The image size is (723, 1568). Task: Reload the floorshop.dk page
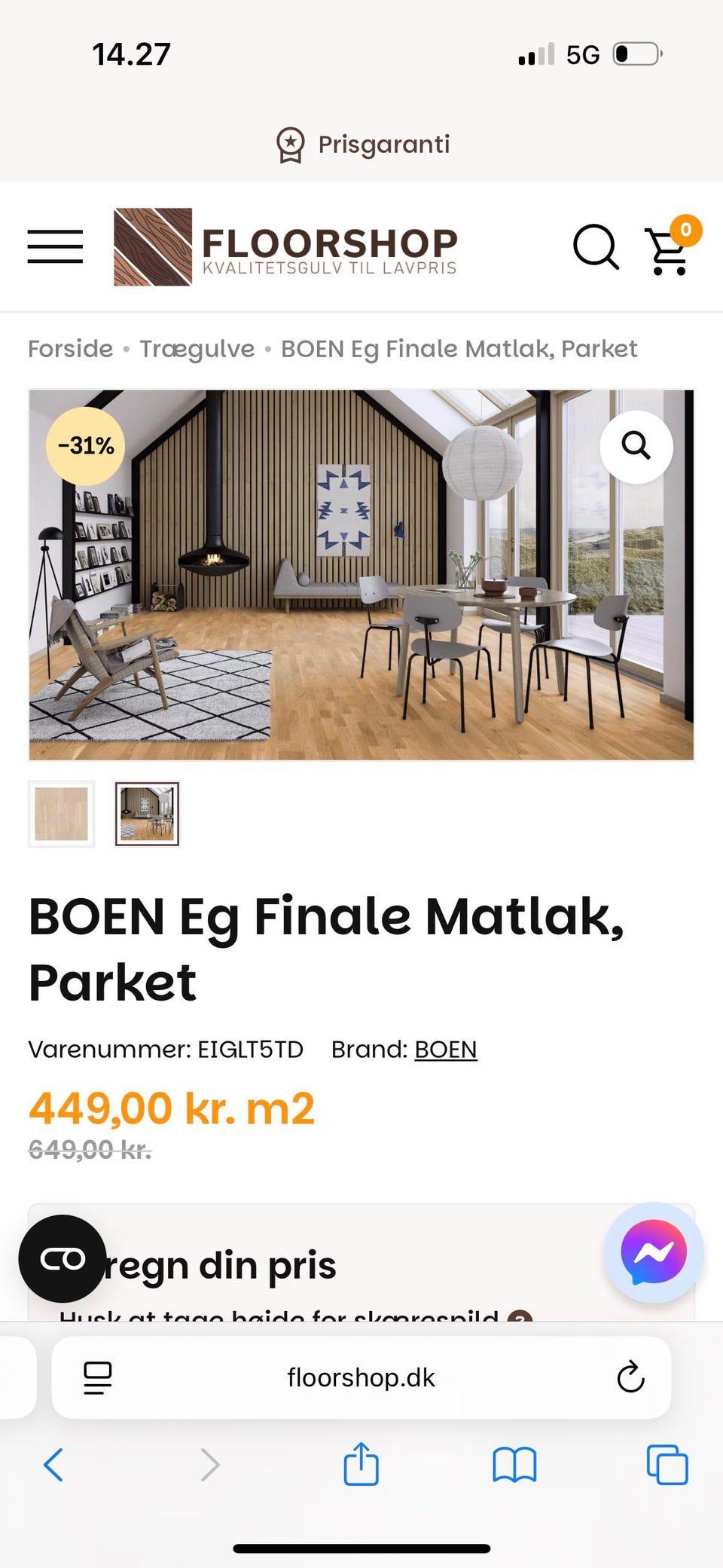(630, 1377)
